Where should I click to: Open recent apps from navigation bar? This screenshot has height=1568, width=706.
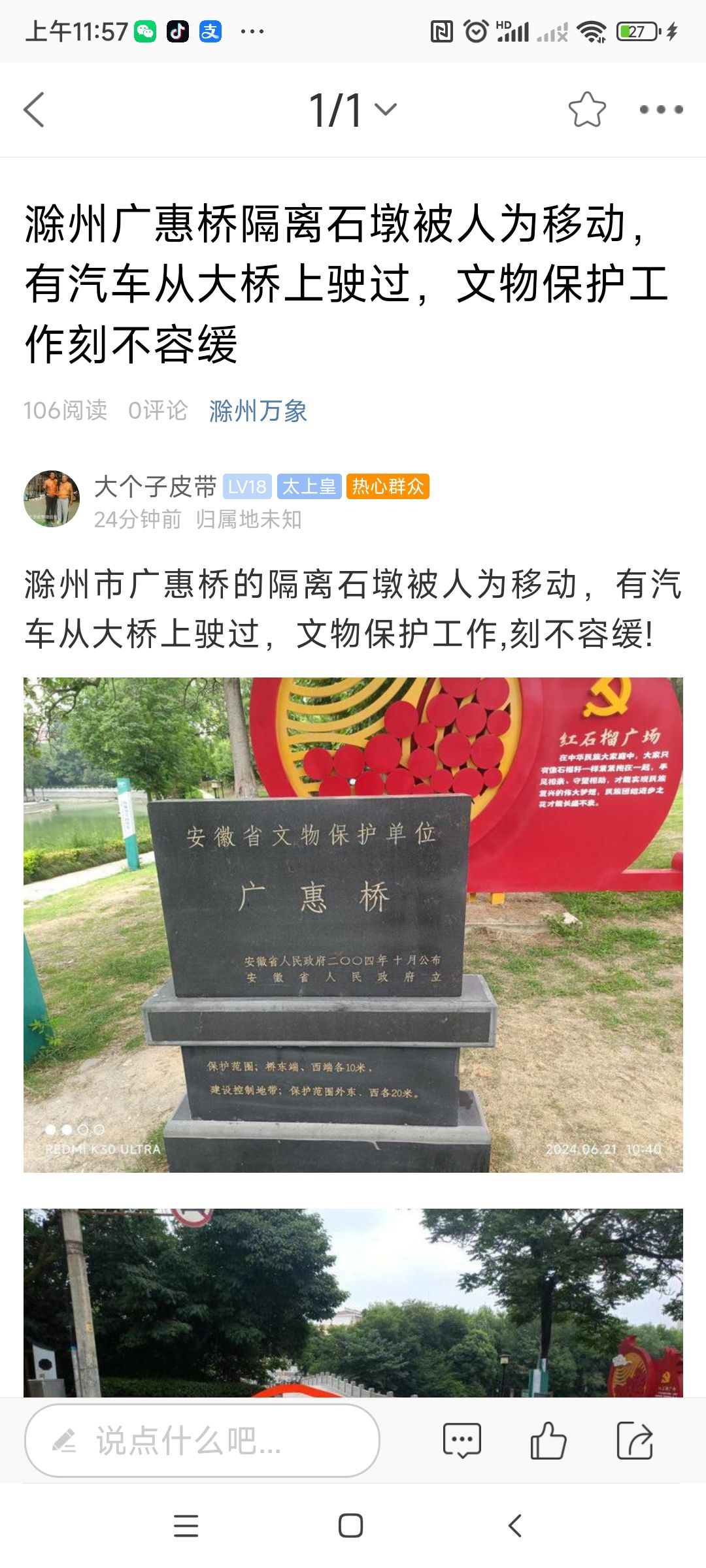click(x=186, y=1526)
